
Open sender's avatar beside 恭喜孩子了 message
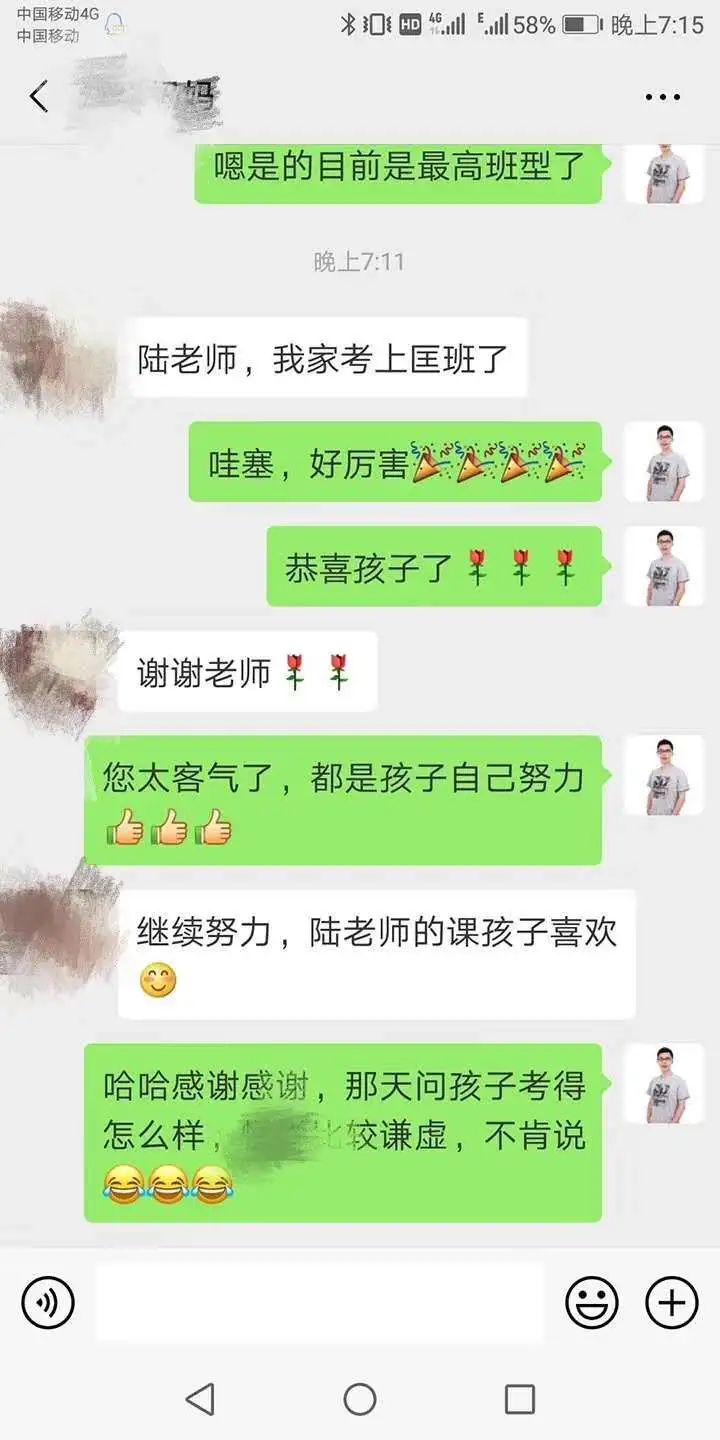tap(665, 566)
